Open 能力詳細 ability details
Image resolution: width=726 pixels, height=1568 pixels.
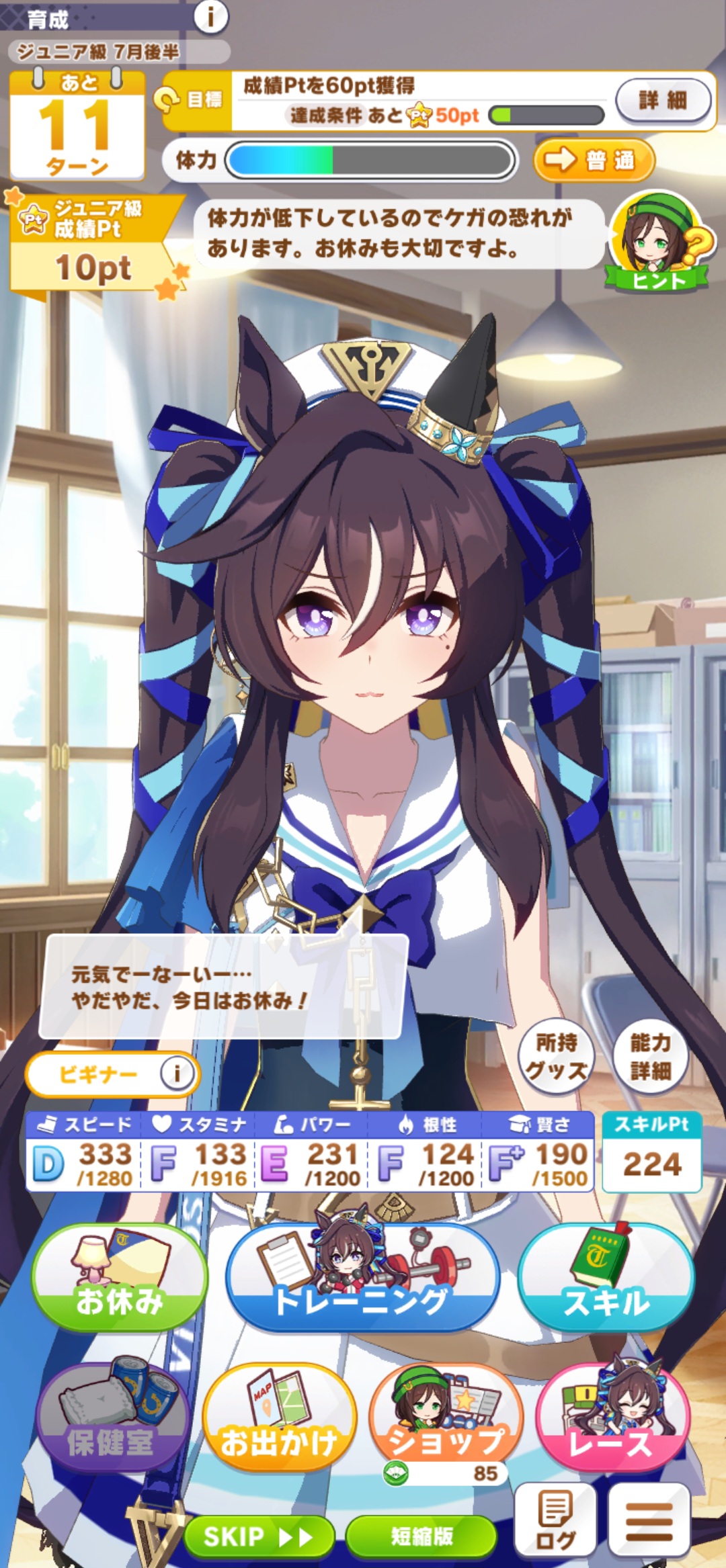[650, 1057]
